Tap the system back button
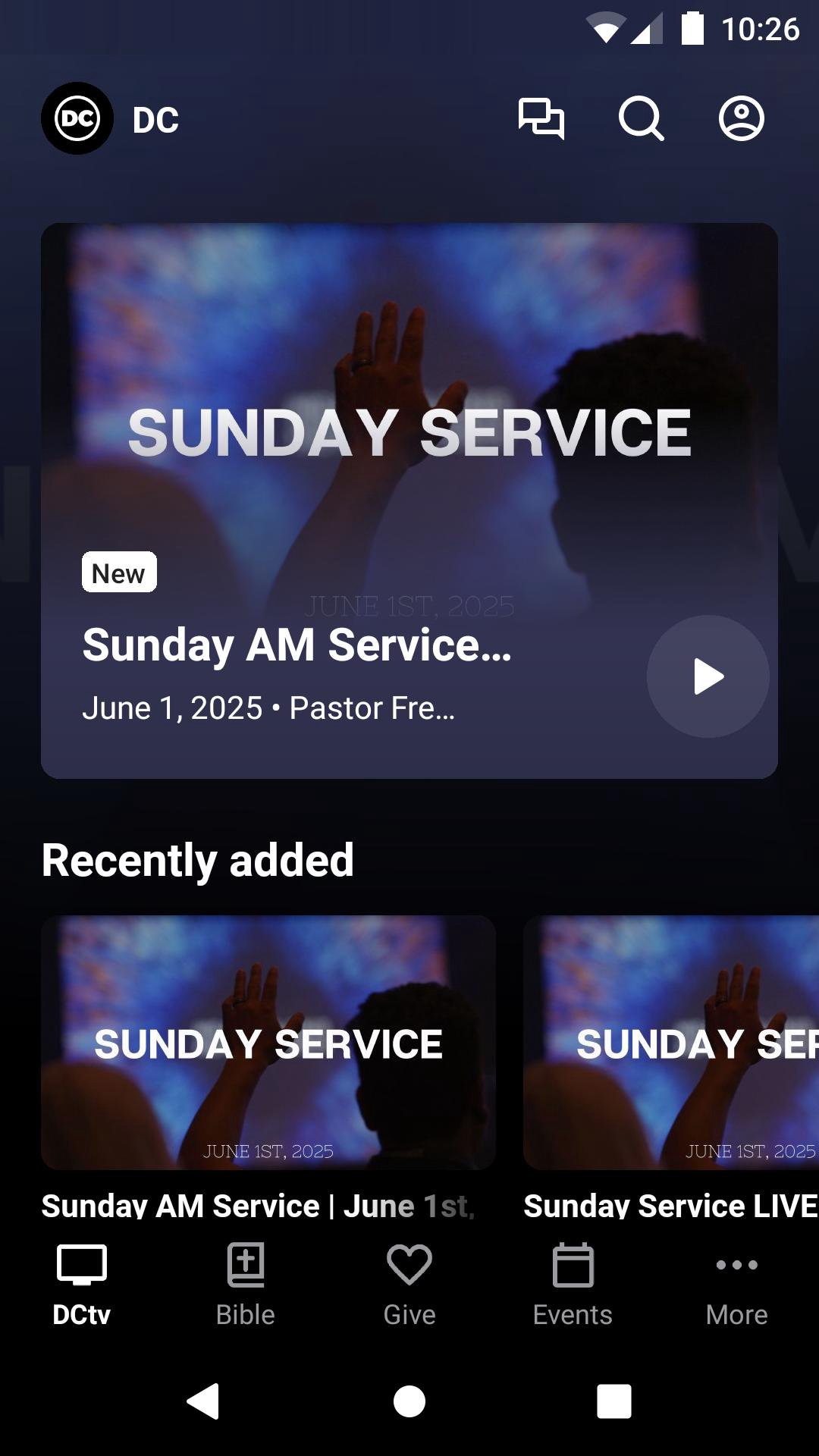The image size is (819, 1456). click(203, 1401)
